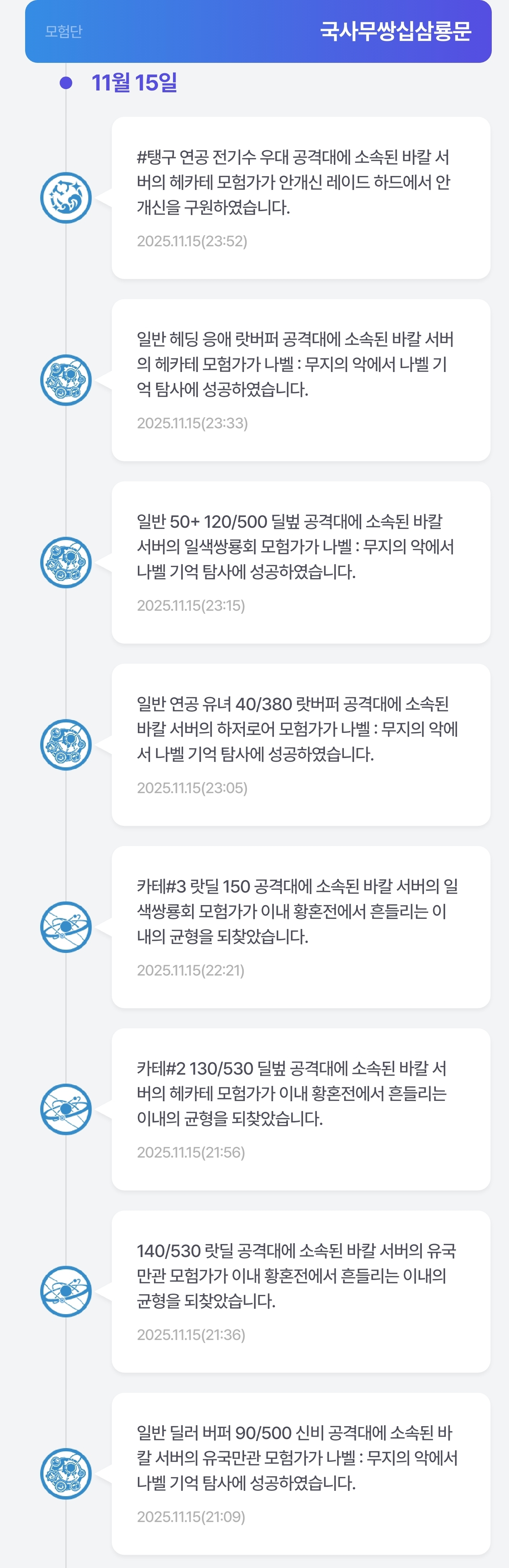View the 21:09 유국만관 나벨 entry card
The height and width of the screenshot is (1568, 509).
click(x=301, y=1473)
